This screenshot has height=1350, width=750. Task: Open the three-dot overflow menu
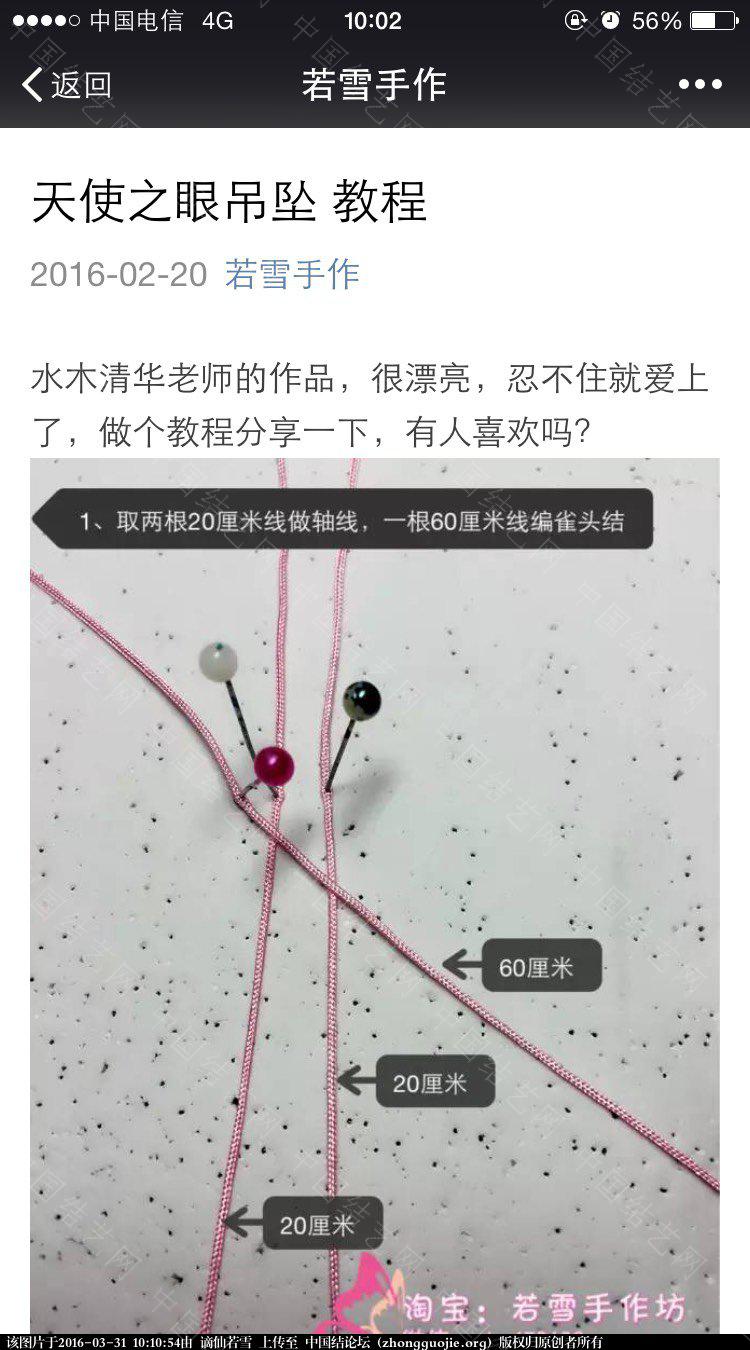(x=700, y=85)
